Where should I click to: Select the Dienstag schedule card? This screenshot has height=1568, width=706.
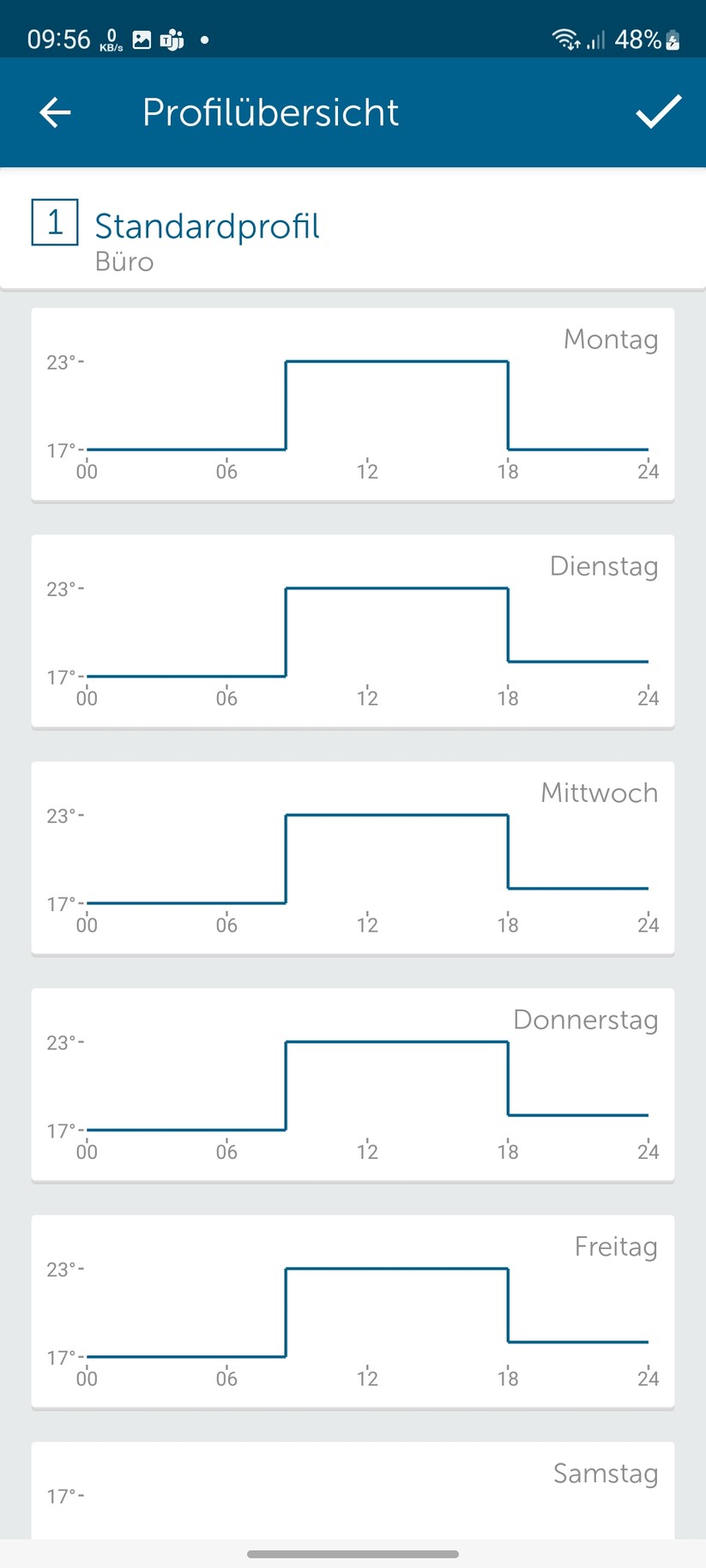point(353,630)
